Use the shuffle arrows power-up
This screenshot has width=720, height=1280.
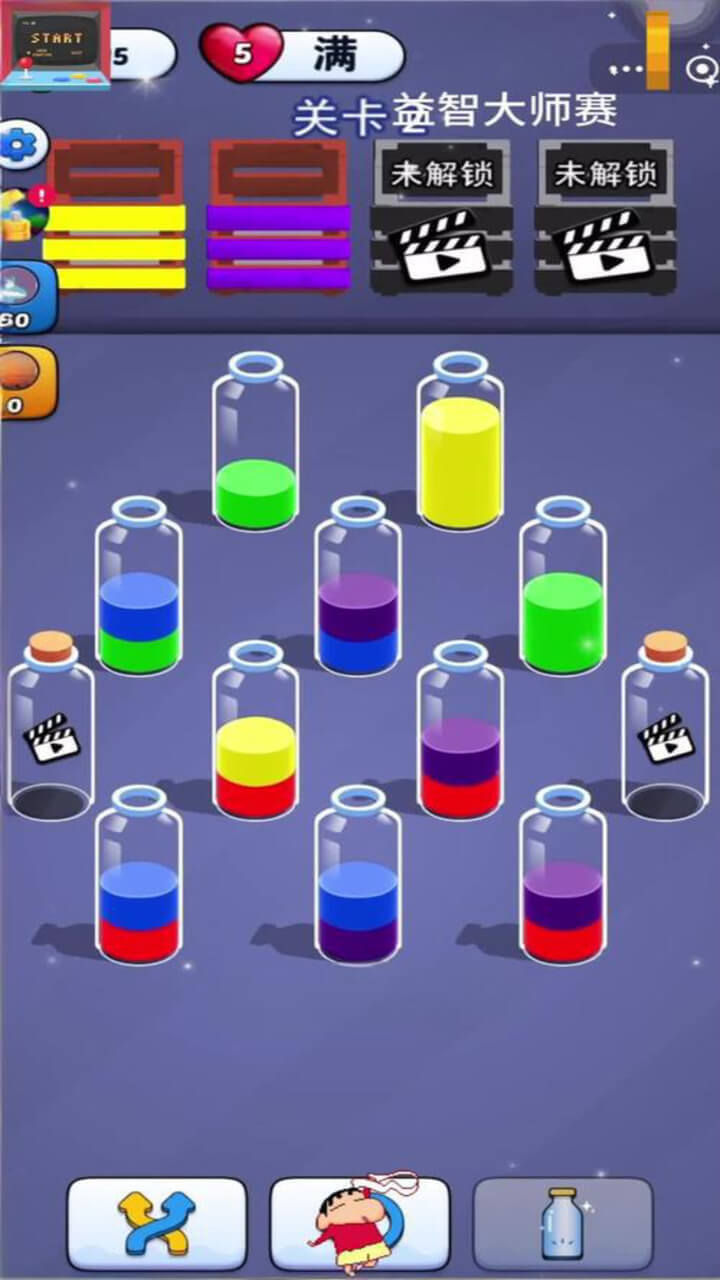(x=157, y=1224)
